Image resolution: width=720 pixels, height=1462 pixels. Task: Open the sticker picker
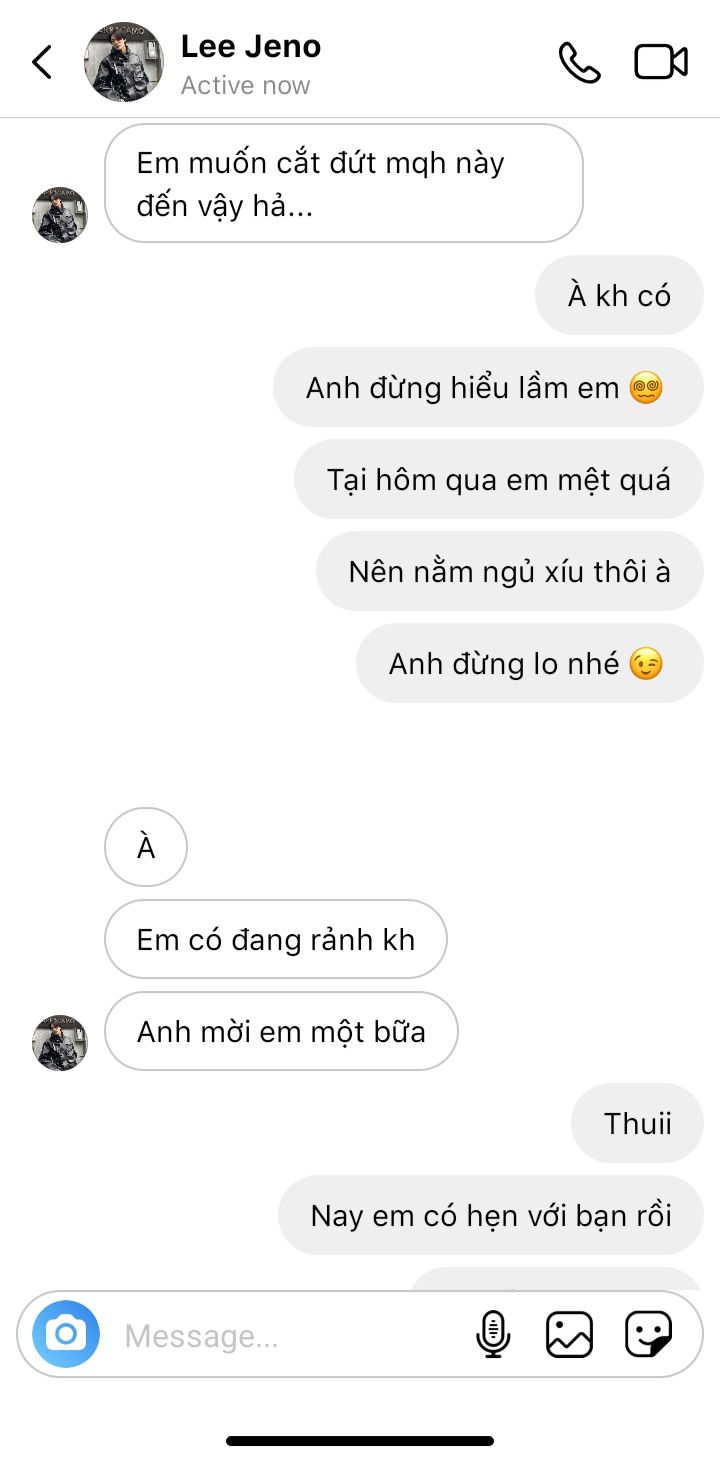pos(648,1335)
